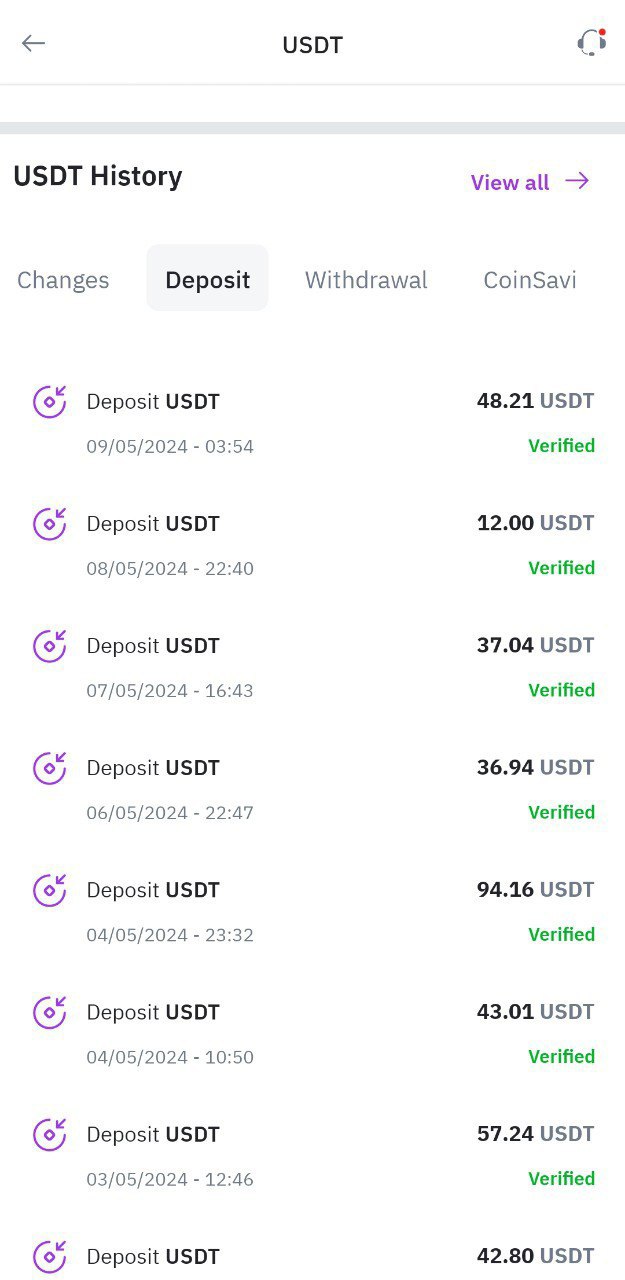
Task: Switch to the Changes tab
Action: tap(63, 280)
